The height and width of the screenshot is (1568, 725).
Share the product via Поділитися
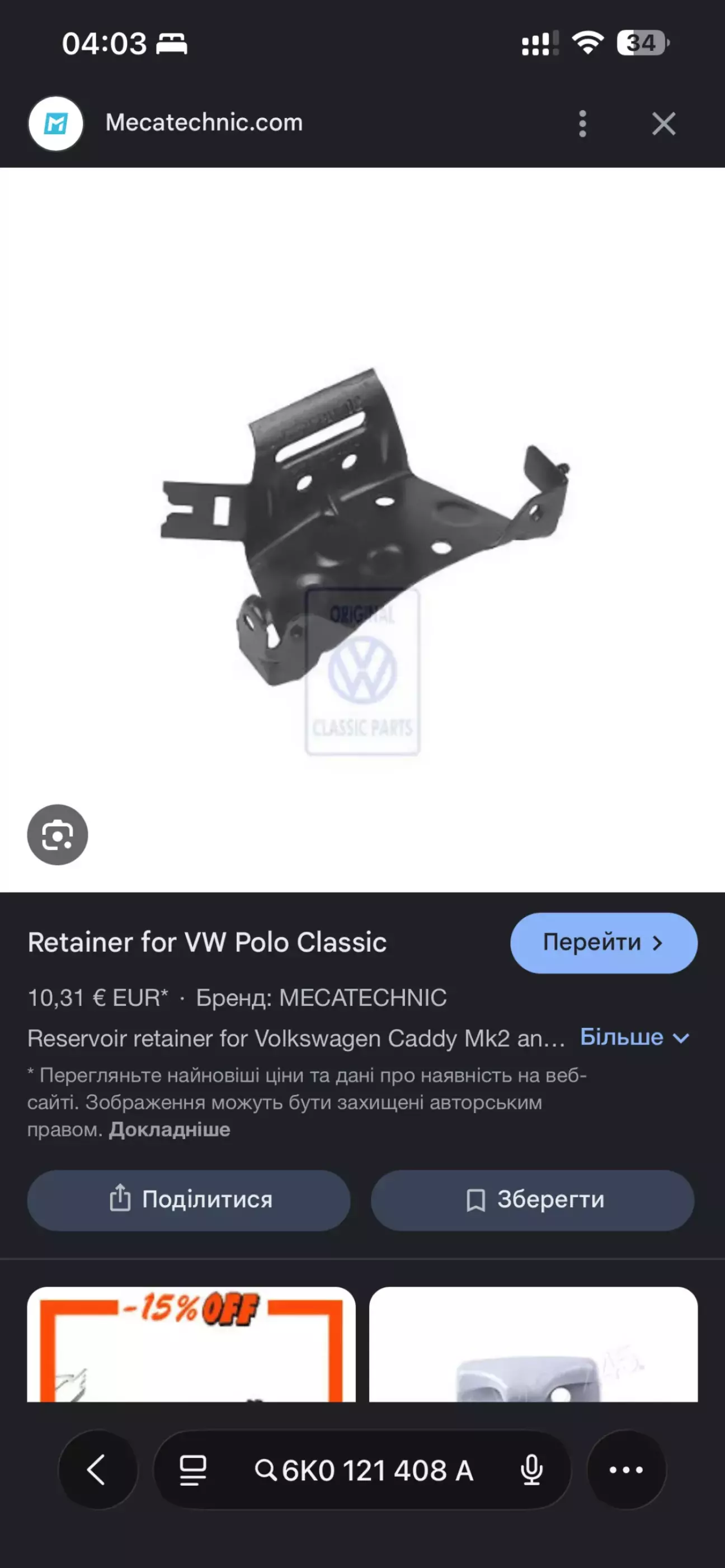click(x=189, y=1199)
